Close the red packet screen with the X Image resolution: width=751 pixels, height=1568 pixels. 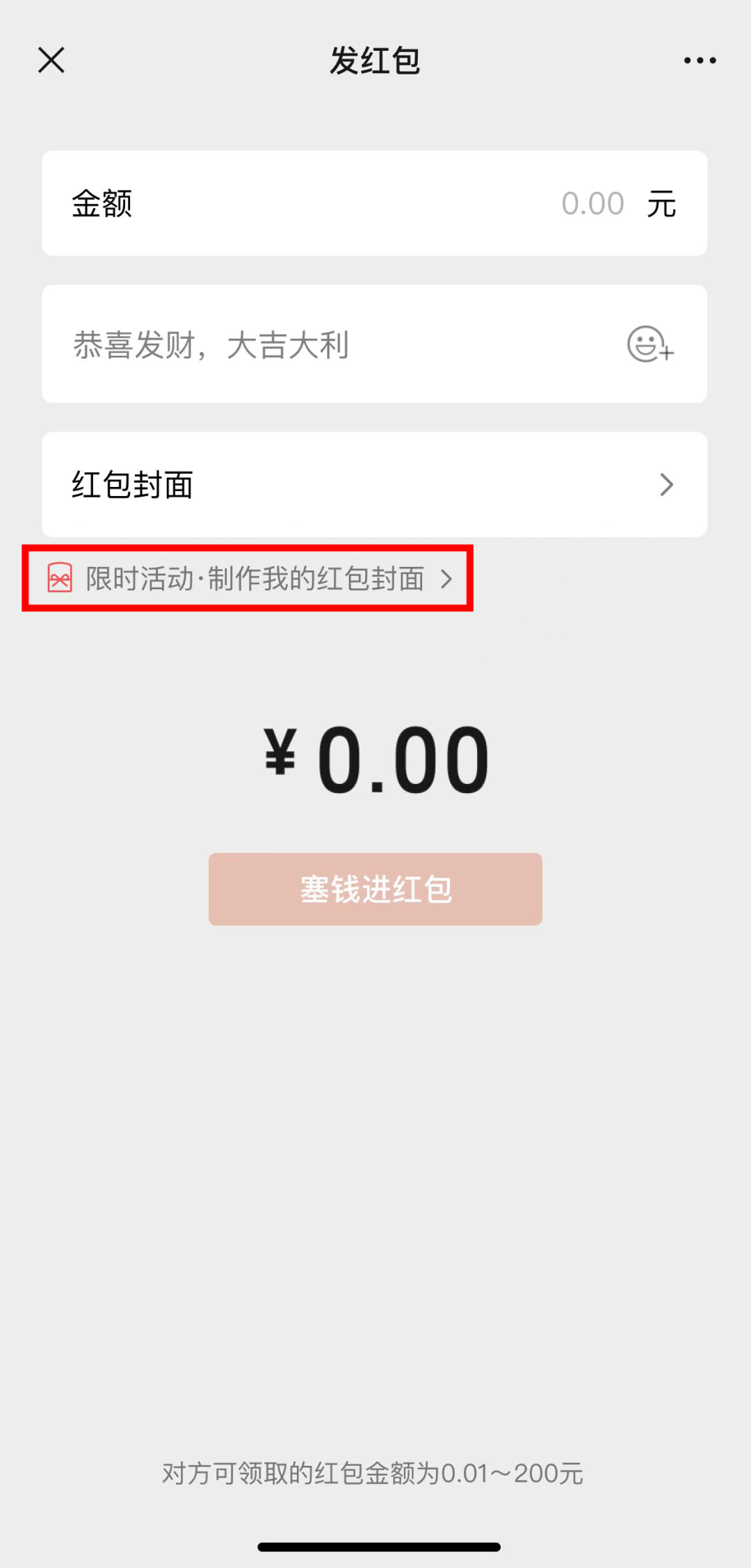(51, 61)
